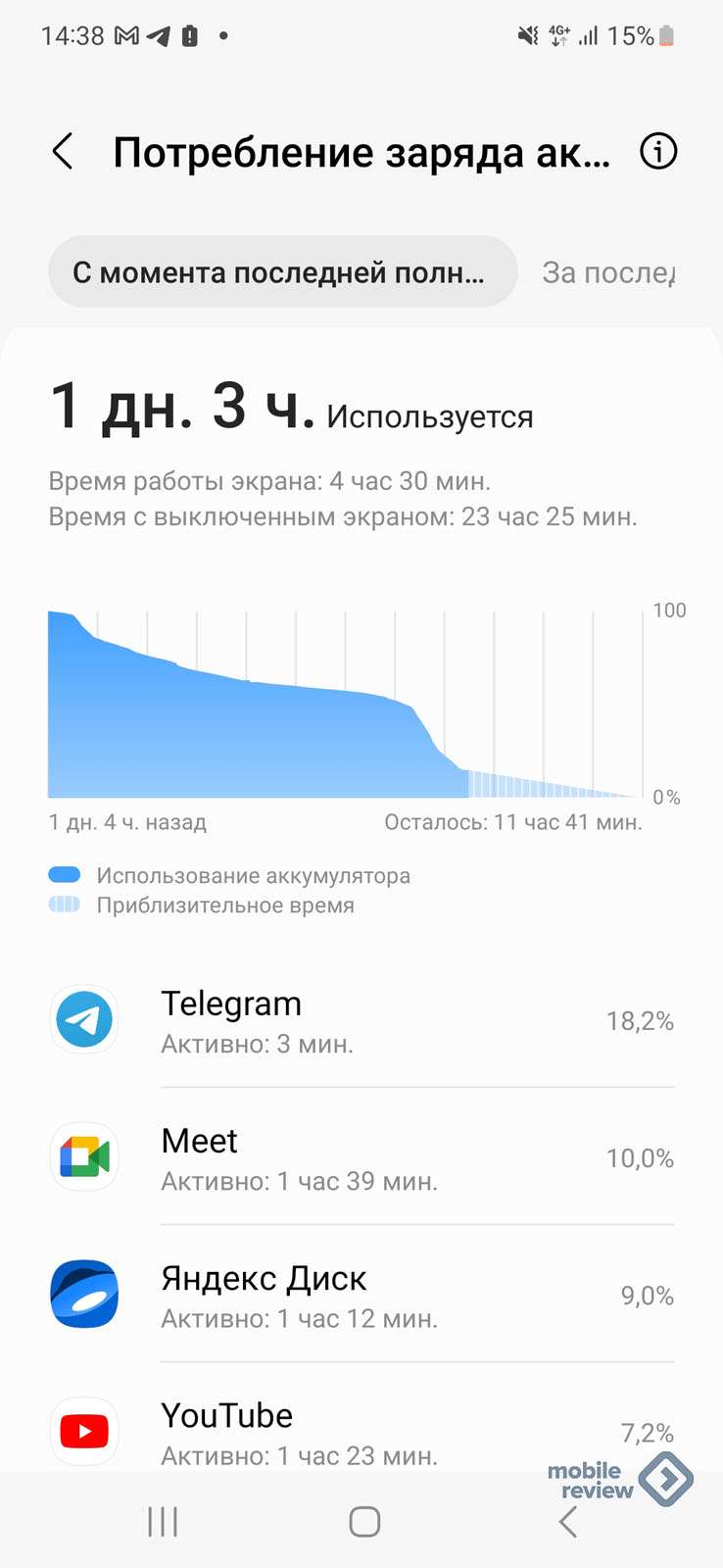Go back from battery usage screen
The width and height of the screenshot is (723, 1568).
tap(63, 153)
